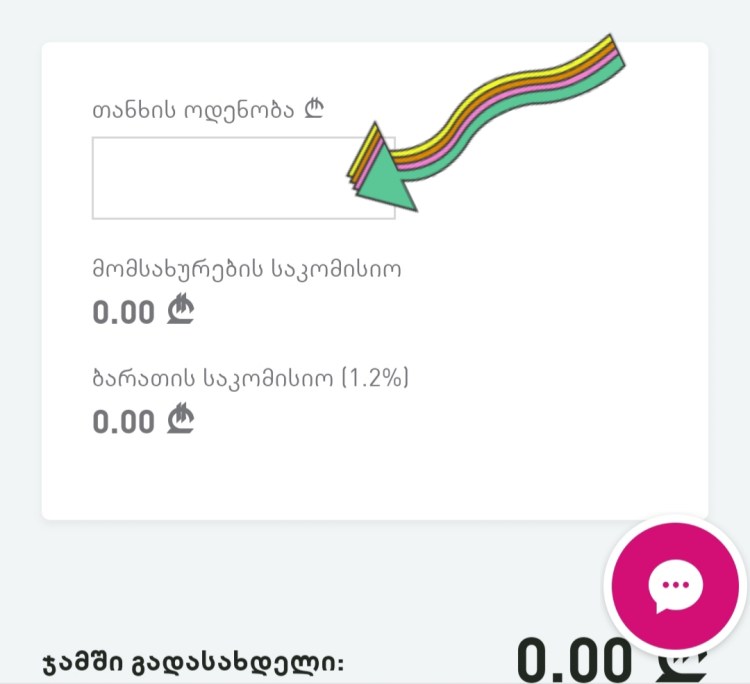Open the pink chat support button
This screenshot has height=684, width=750.
coord(676,586)
